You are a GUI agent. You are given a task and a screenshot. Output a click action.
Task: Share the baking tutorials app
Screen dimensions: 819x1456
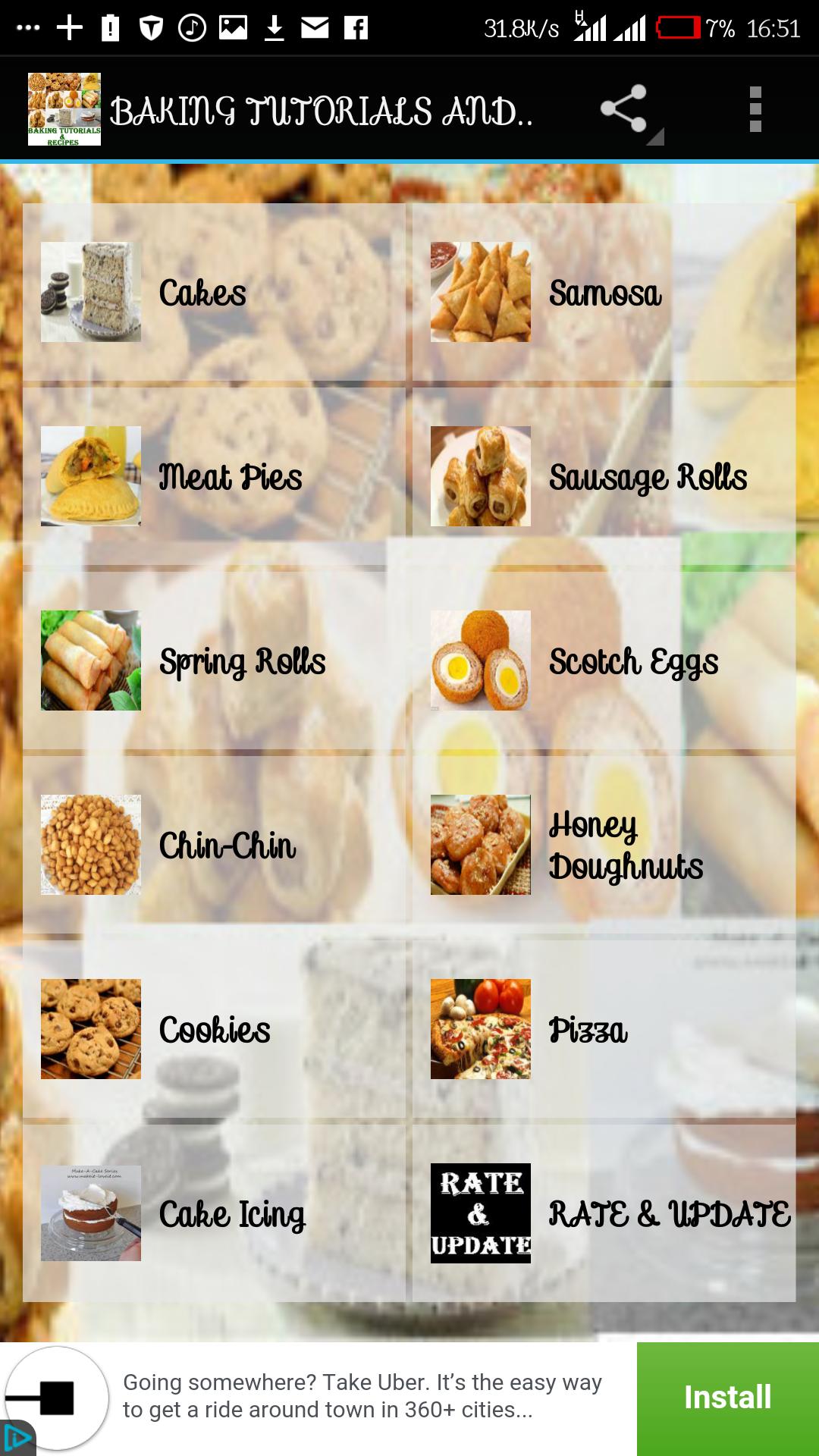pyautogui.click(x=624, y=110)
